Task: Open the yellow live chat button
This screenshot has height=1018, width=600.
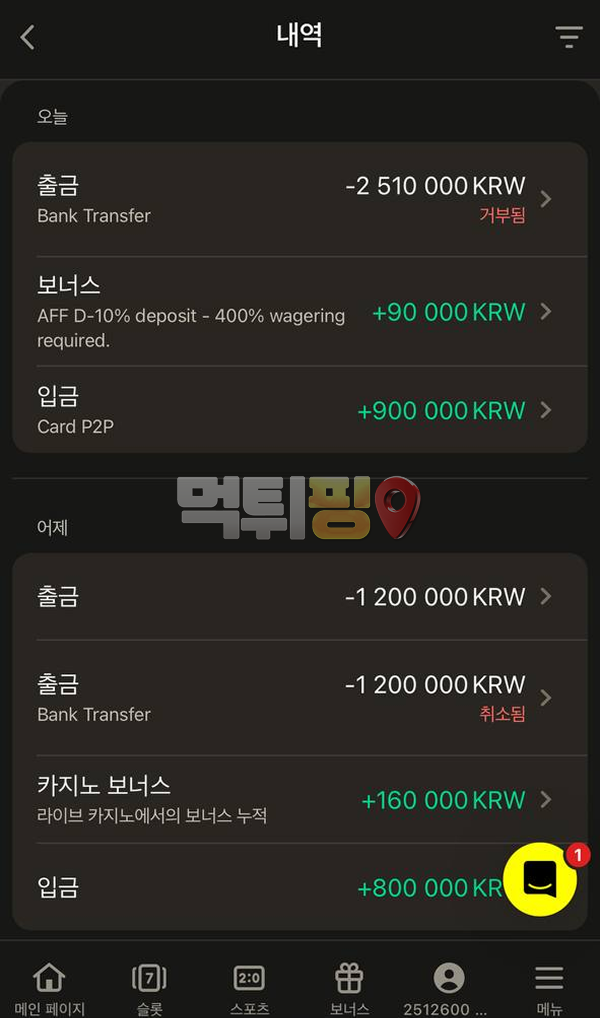Action: [x=540, y=880]
